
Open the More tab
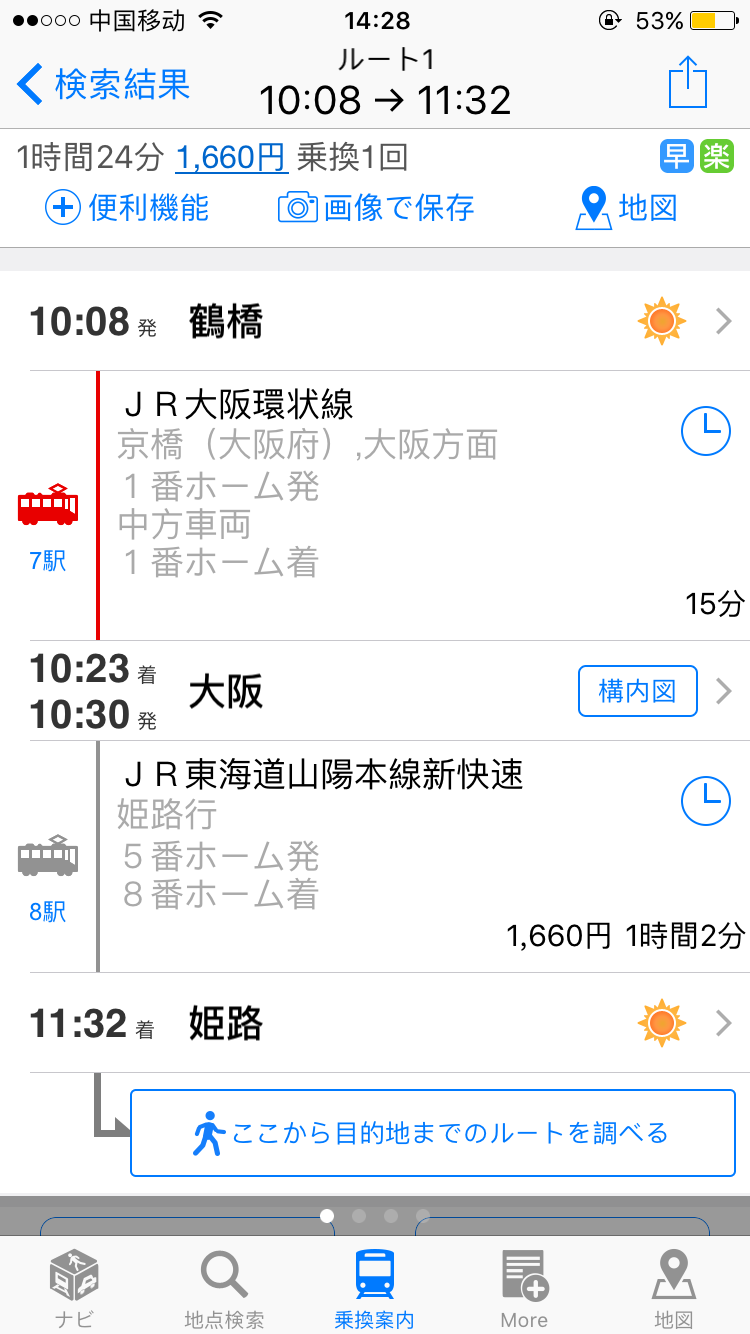point(524,1288)
